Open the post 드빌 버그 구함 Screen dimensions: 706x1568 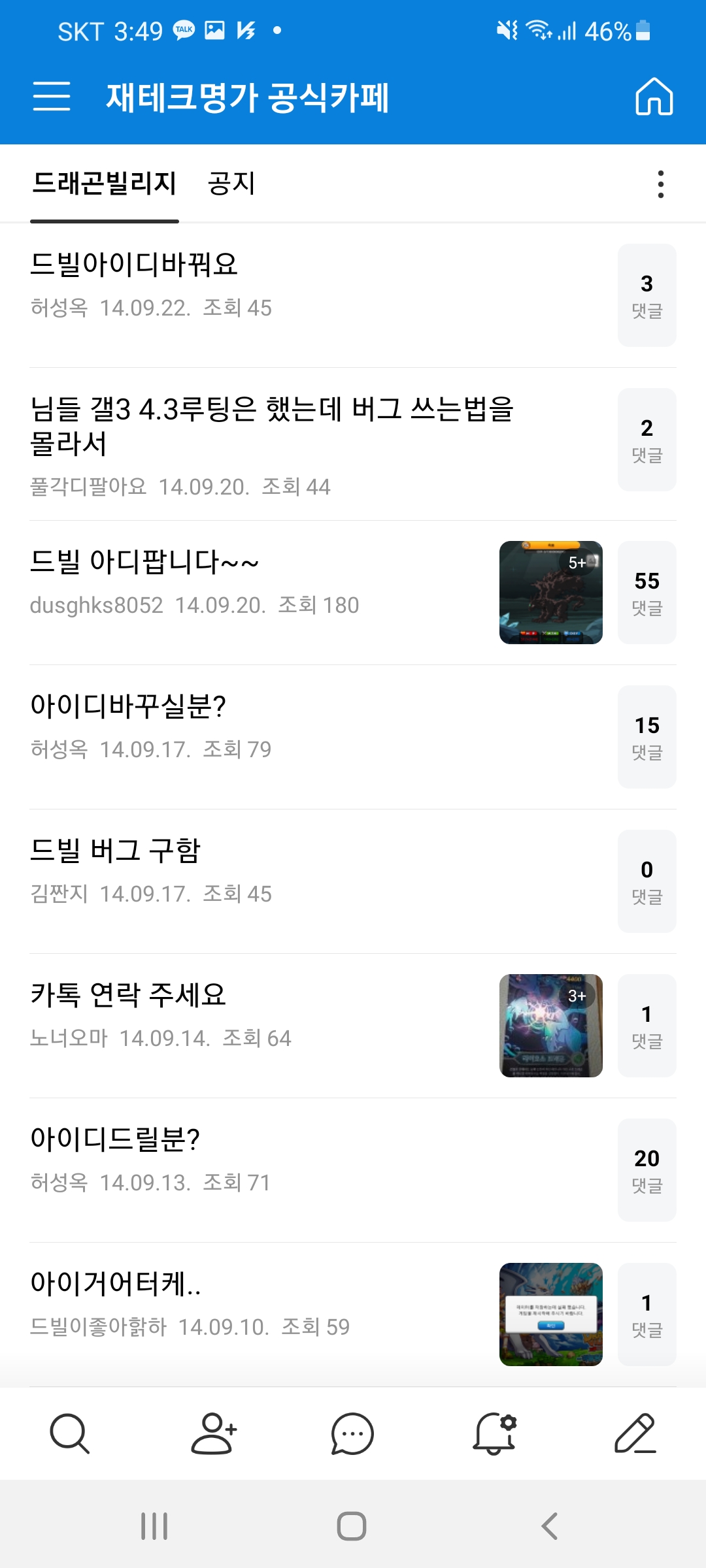[x=115, y=851]
